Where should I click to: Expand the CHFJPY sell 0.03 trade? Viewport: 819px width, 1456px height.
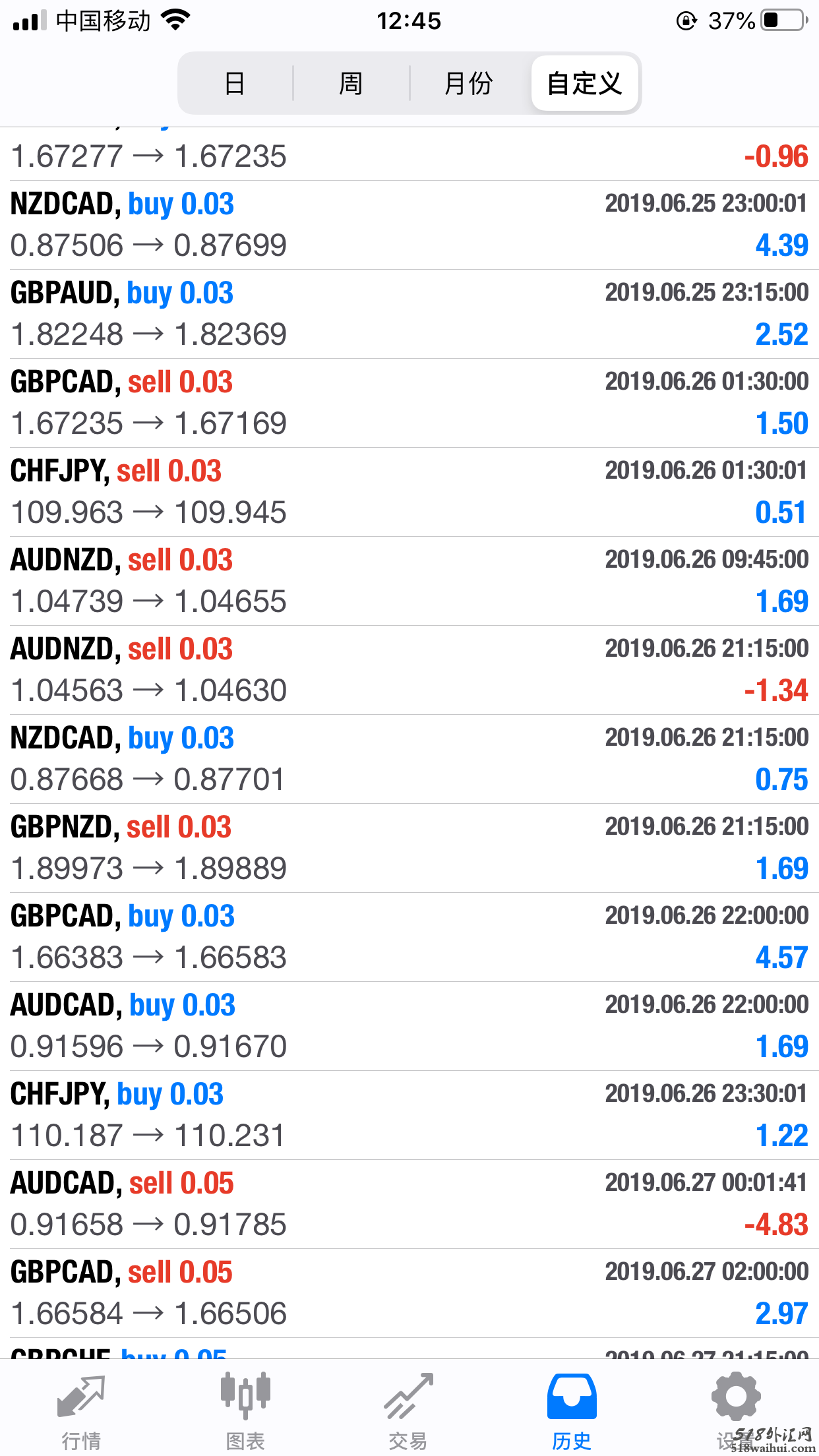409,492
